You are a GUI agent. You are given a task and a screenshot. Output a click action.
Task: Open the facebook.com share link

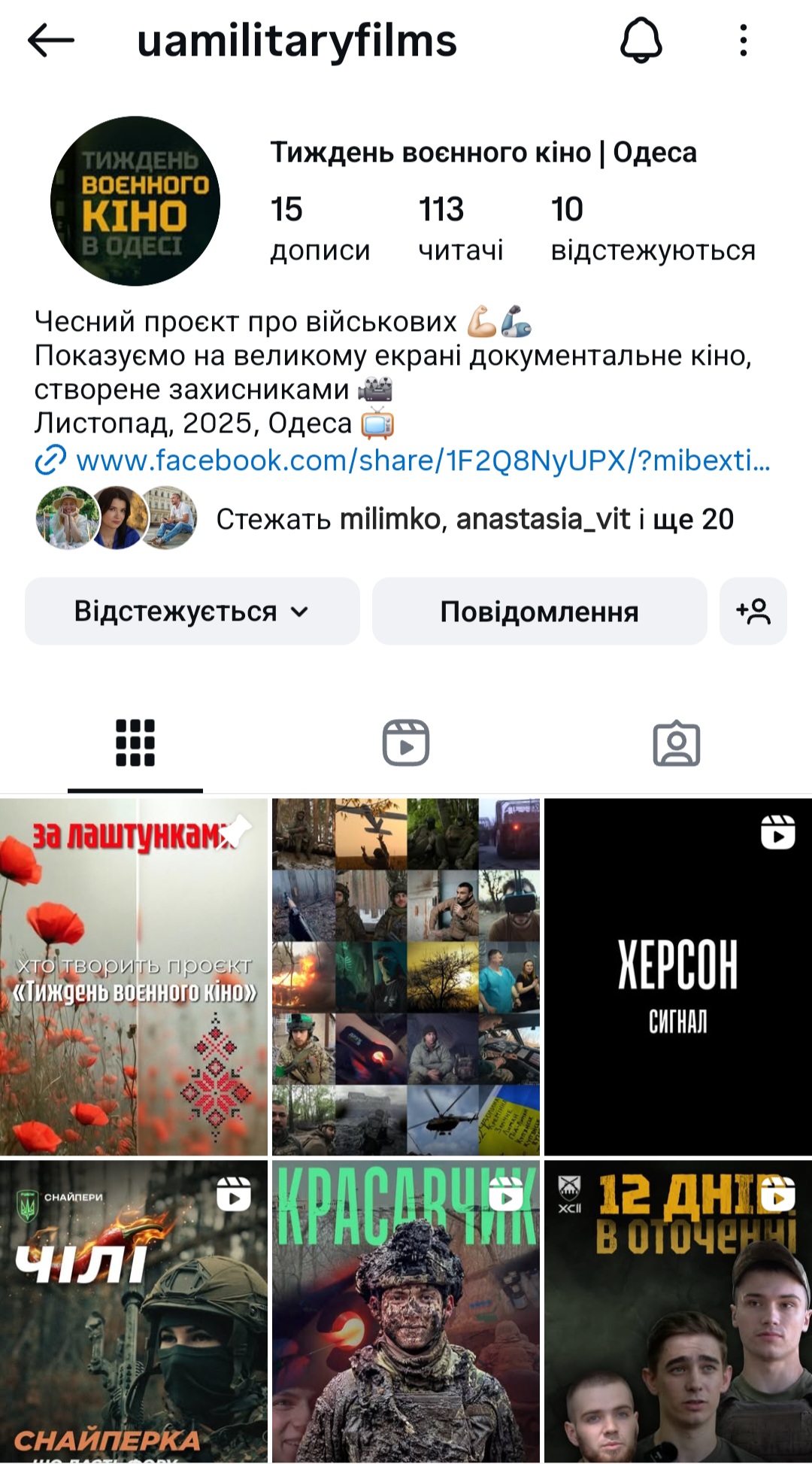tap(423, 460)
